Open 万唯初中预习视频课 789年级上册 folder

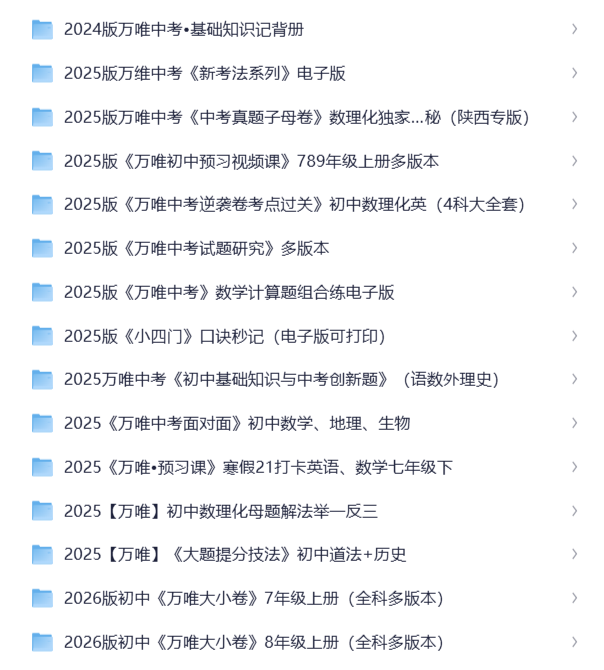[251, 161]
